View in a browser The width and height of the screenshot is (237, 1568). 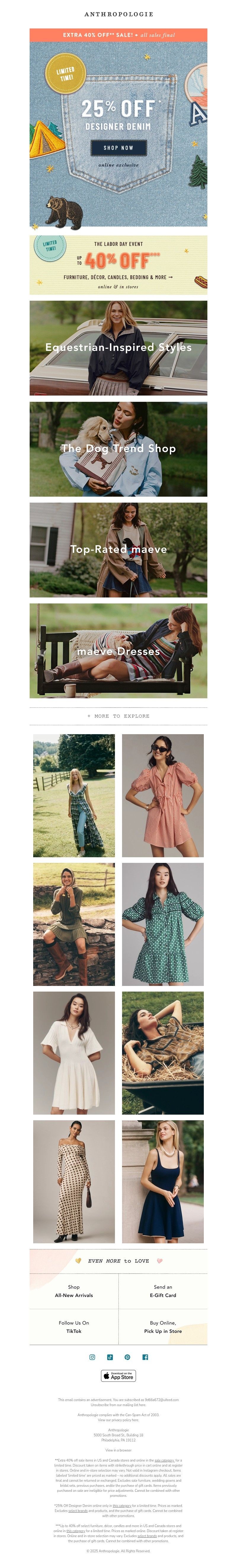point(118,1450)
